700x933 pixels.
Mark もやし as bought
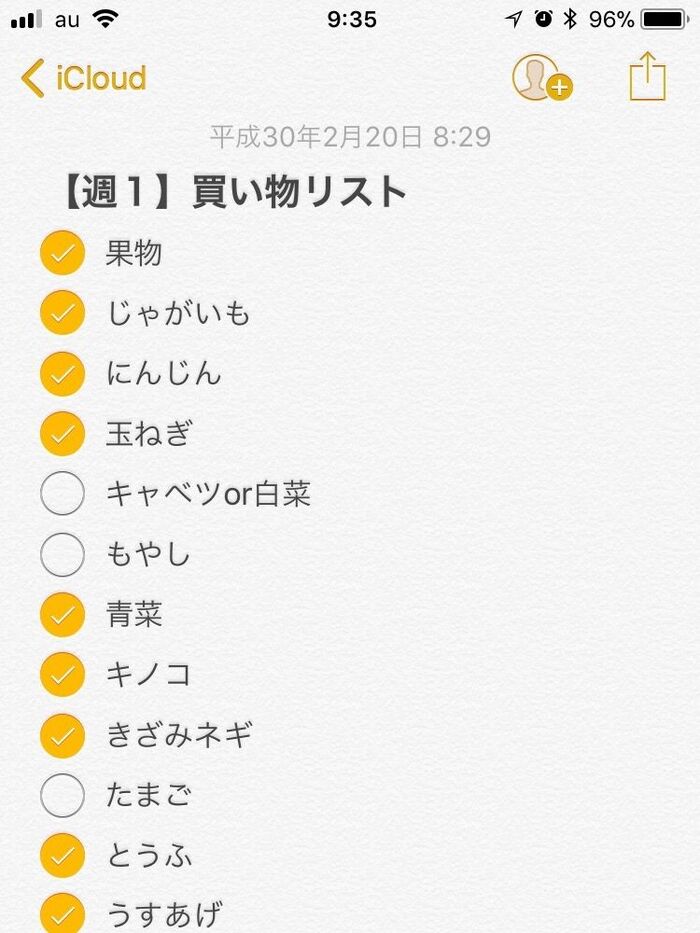pos(62,554)
